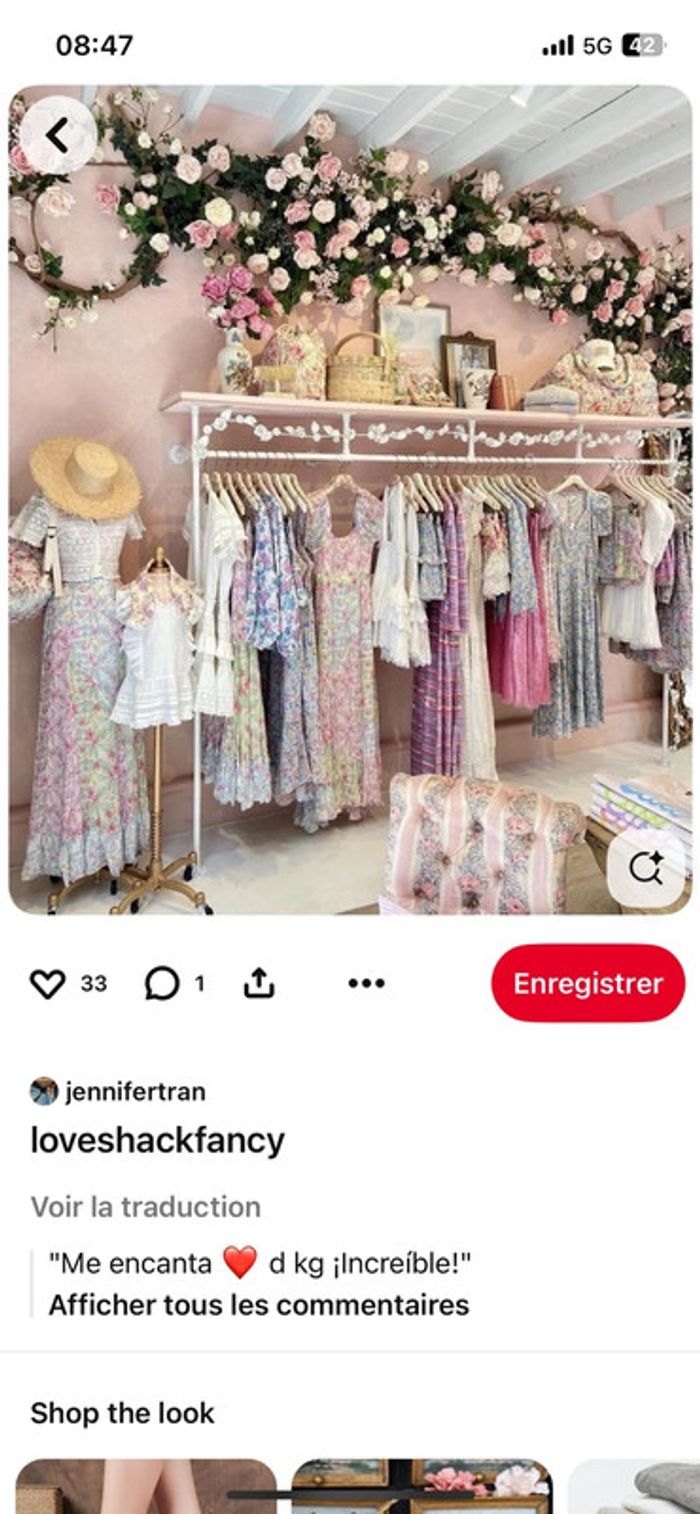Like this pin with the heart
700x1514 pixels.
(47, 984)
